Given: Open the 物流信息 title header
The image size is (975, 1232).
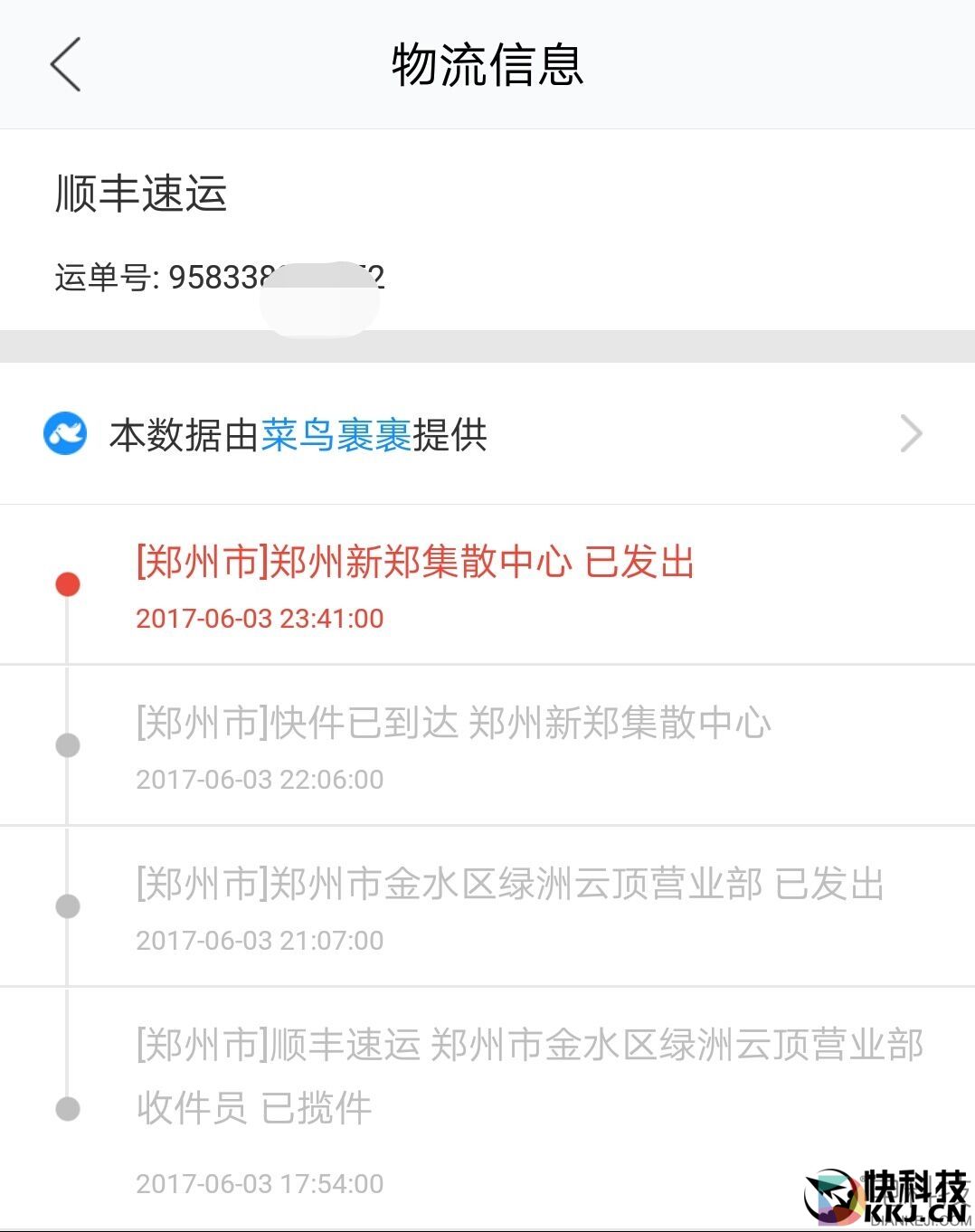Looking at the screenshot, I should [x=488, y=66].
